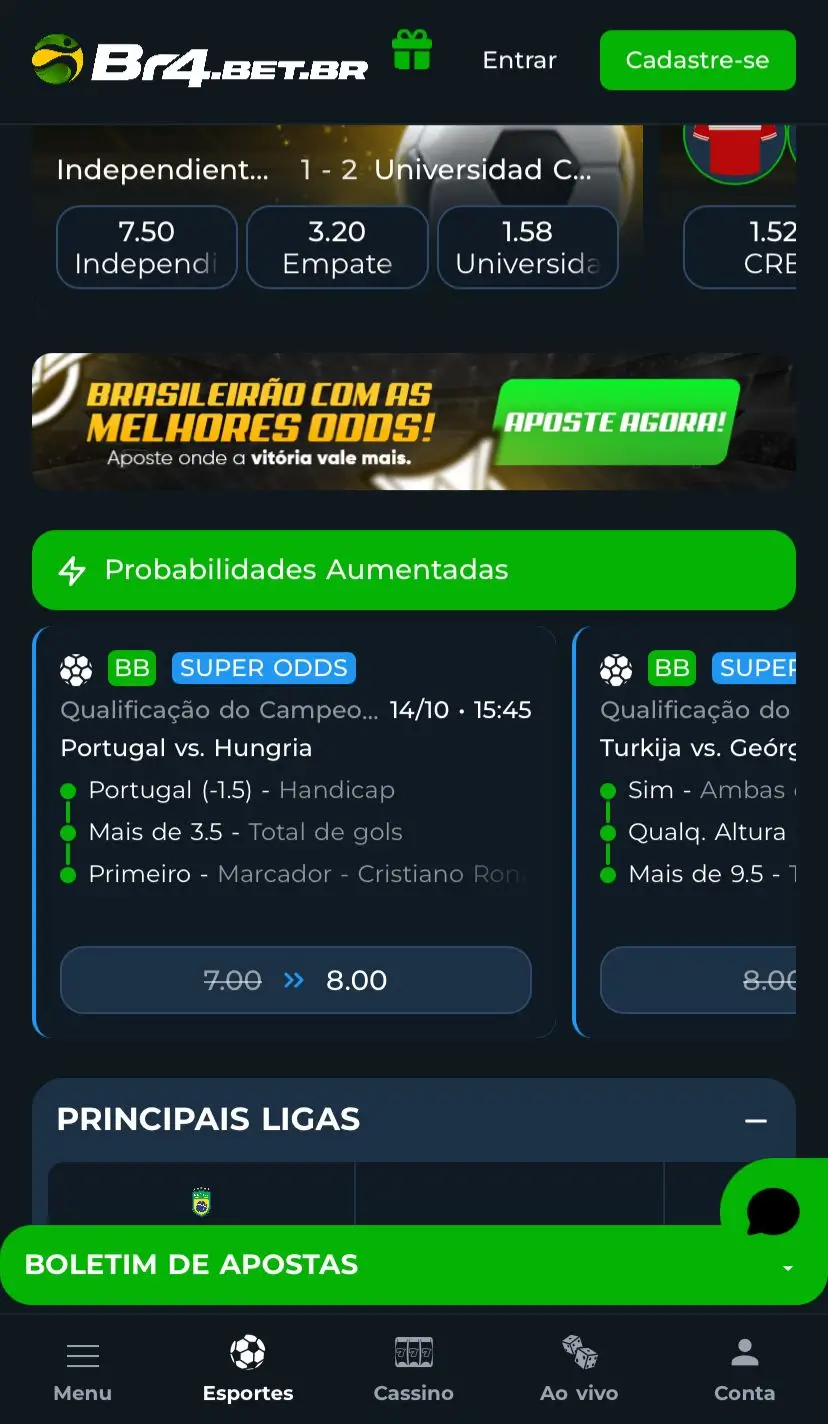Click the Entrar link
Image resolution: width=828 pixels, height=1424 pixels.
point(519,60)
